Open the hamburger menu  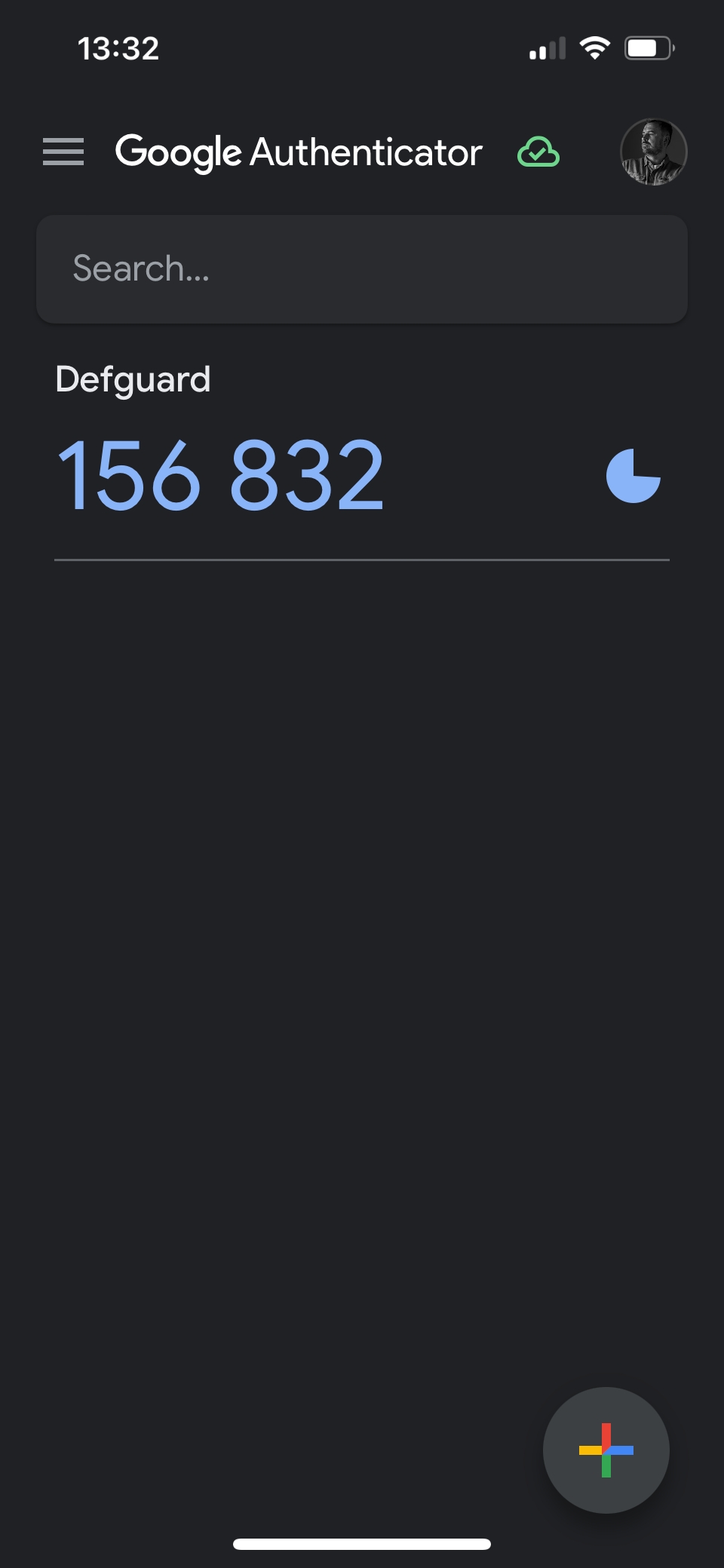click(63, 152)
